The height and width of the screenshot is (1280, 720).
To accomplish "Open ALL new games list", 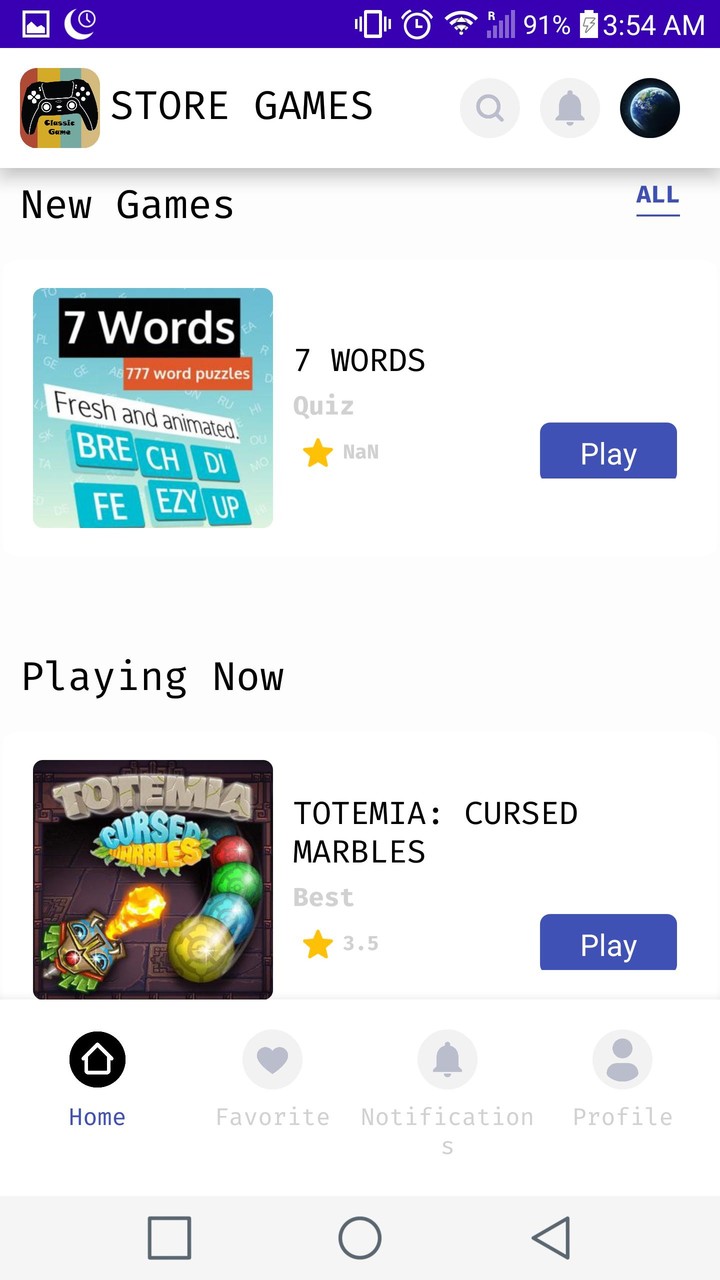I will pyautogui.click(x=657, y=195).
